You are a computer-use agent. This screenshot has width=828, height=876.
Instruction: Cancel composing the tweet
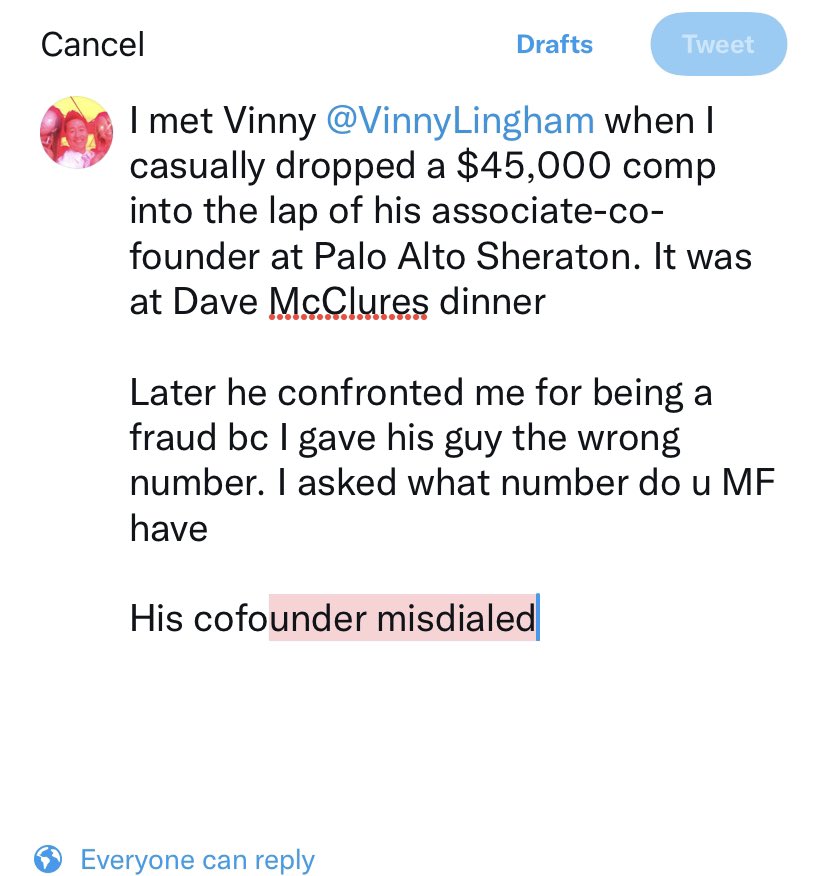92,44
